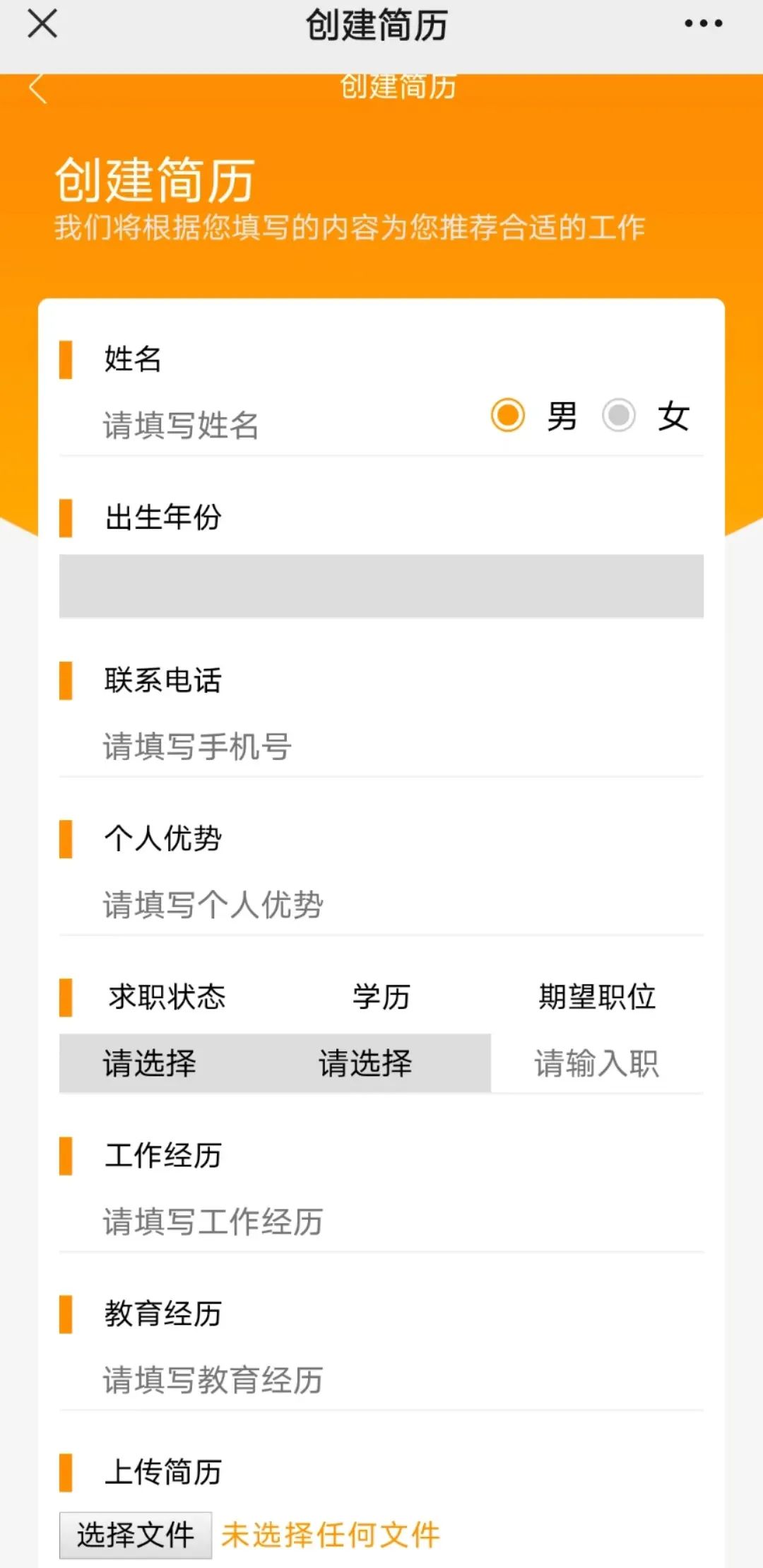Go back using the orange header arrow
The image size is (763, 1568).
tap(38, 89)
